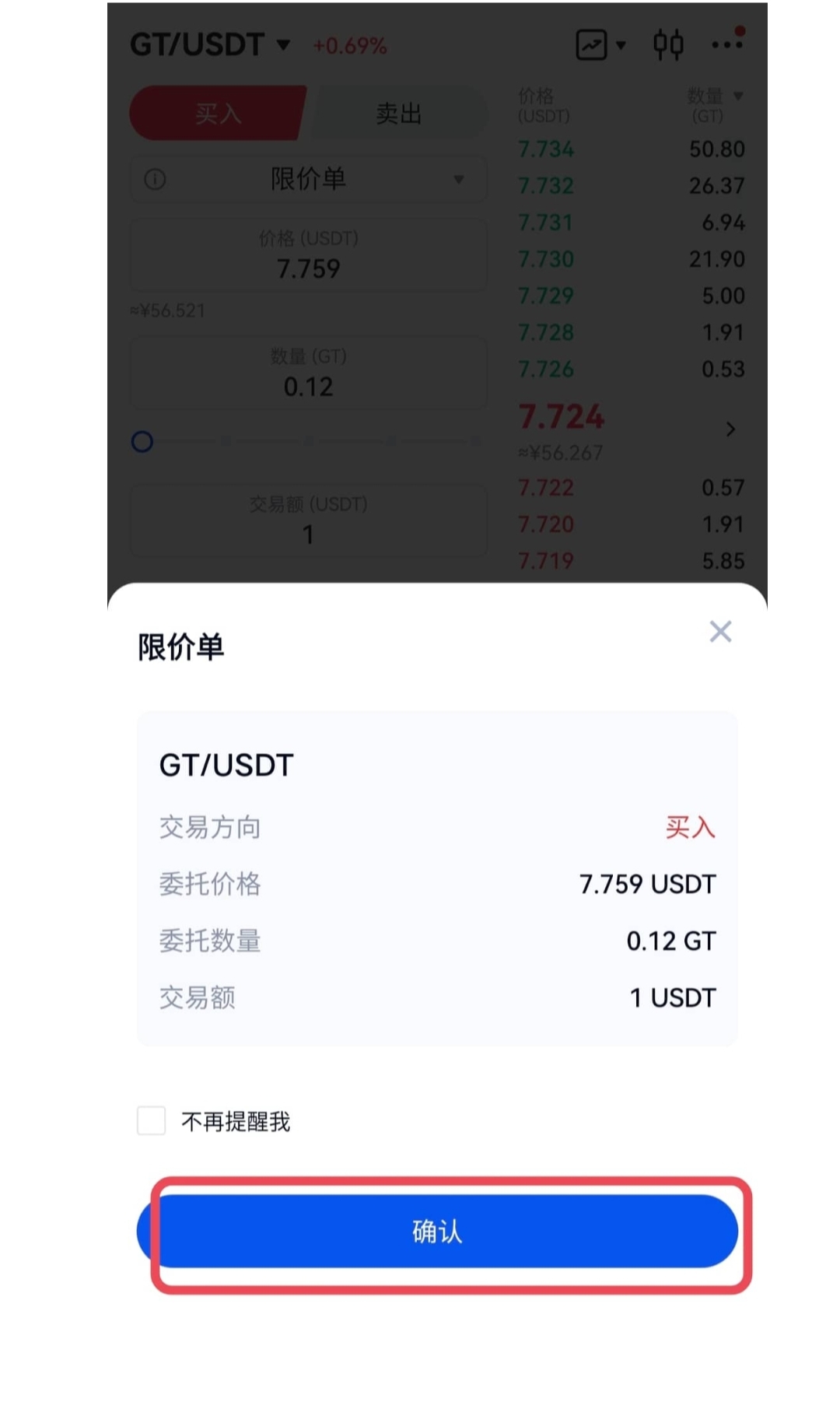Click the candlestick chart settings icon
Viewport: 840px width, 1402px height.
click(x=667, y=44)
